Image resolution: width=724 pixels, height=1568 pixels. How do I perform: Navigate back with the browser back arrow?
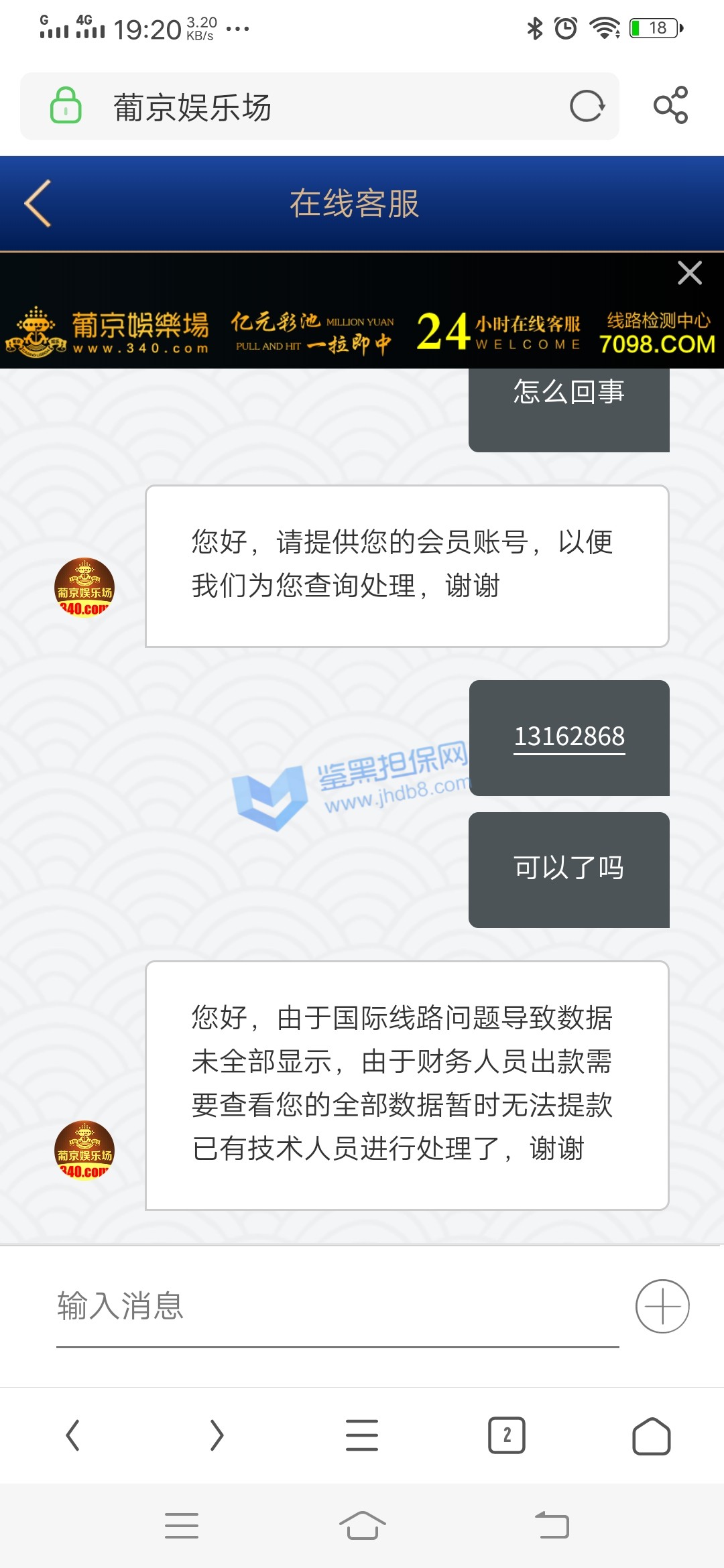pos(72,1435)
